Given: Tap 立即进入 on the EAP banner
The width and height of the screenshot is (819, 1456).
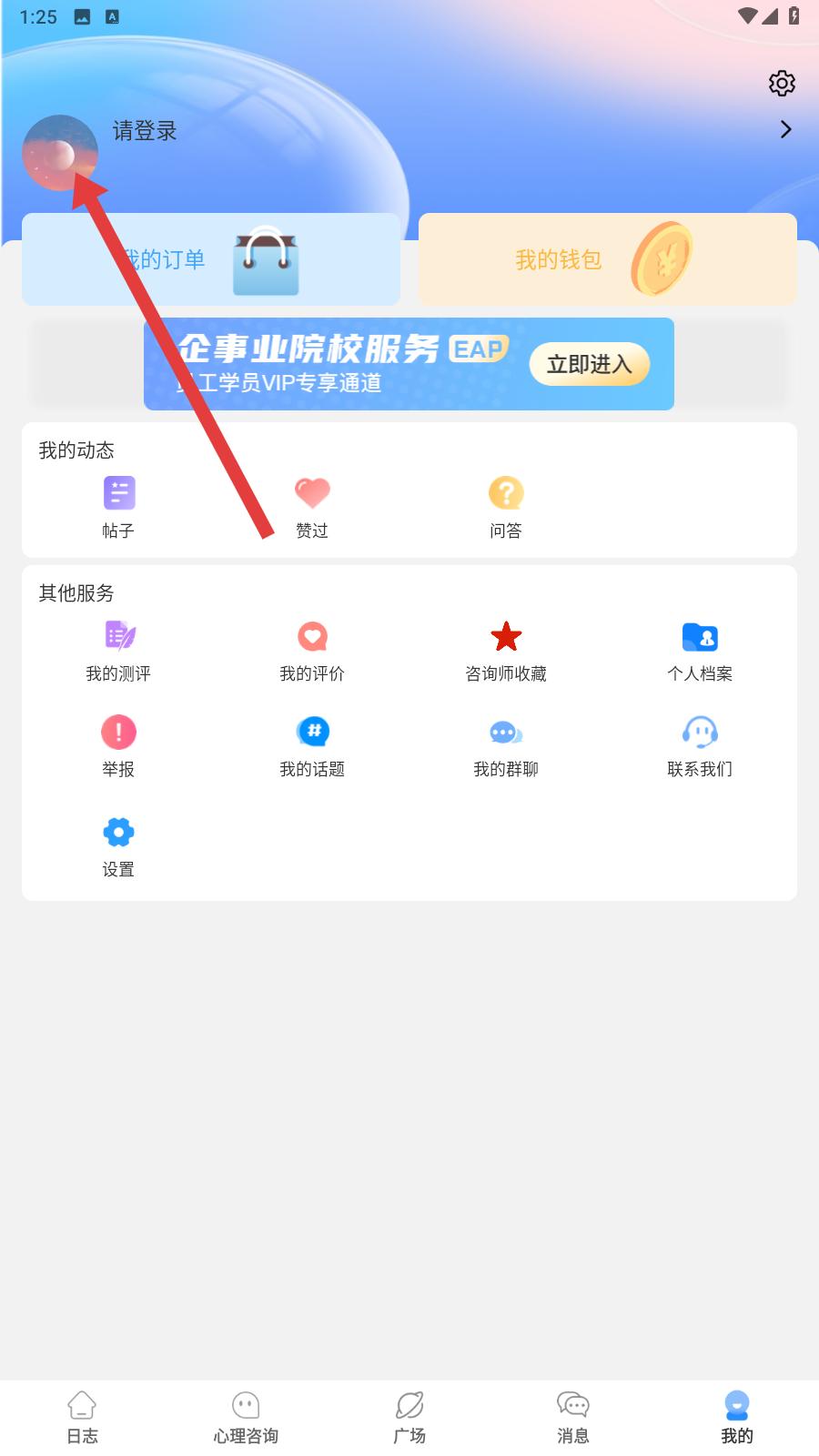Looking at the screenshot, I should pos(589,364).
